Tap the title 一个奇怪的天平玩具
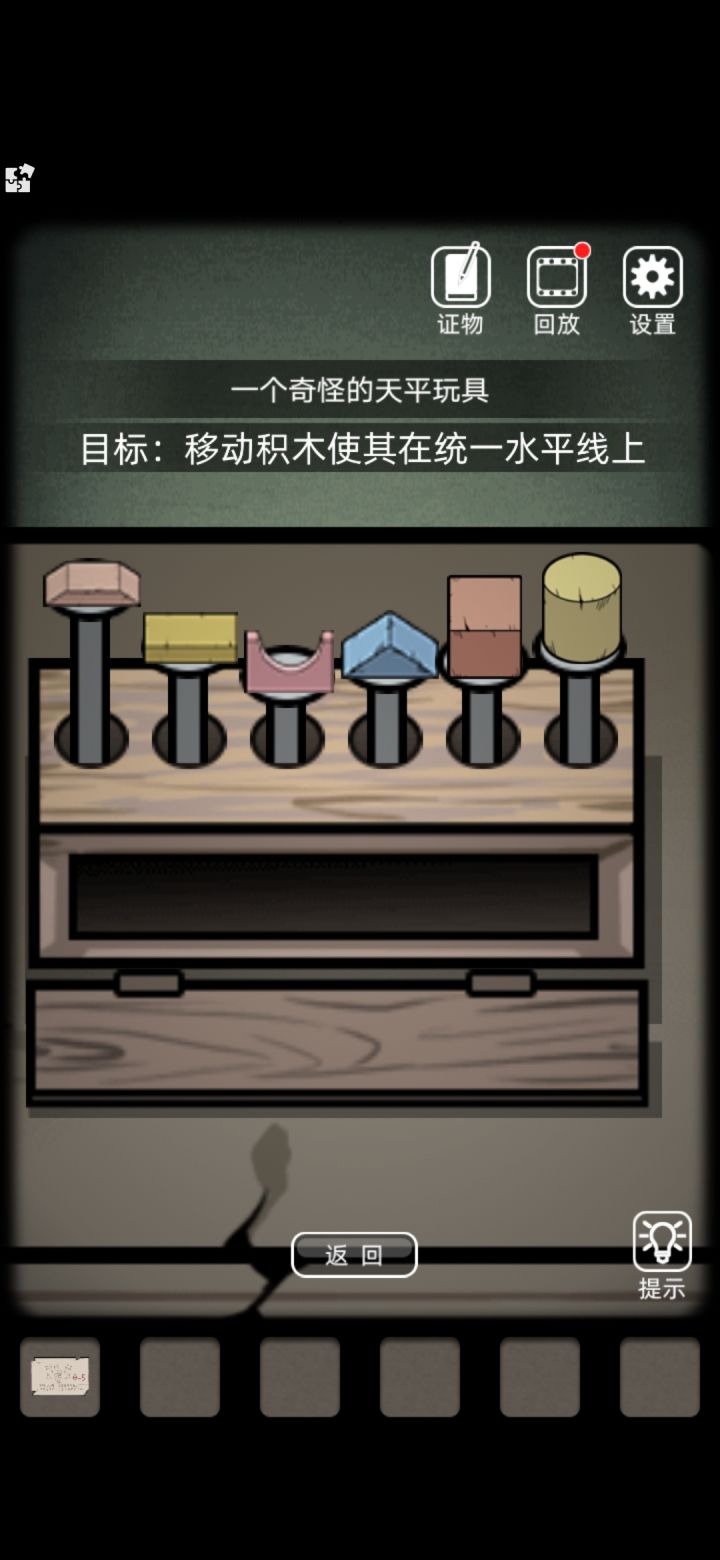Image resolution: width=720 pixels, height=1560 pixels. click(360, 390)
